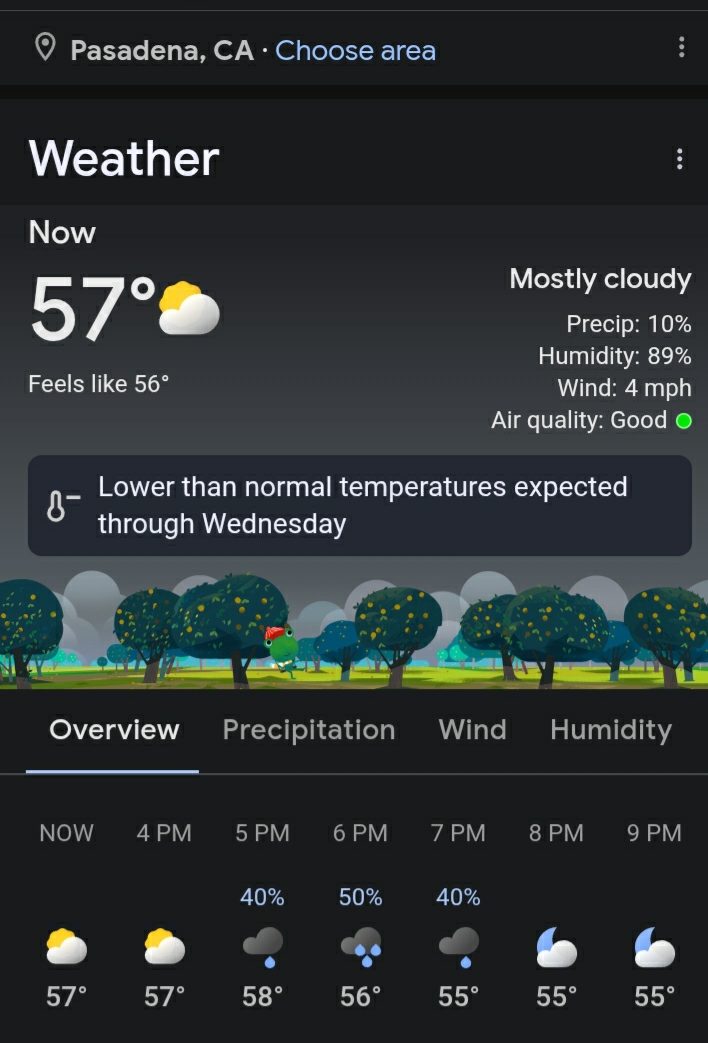Viewport: 708px width, 1043px height.
Task: View the Humidity tab
Action: pos(610,730)
